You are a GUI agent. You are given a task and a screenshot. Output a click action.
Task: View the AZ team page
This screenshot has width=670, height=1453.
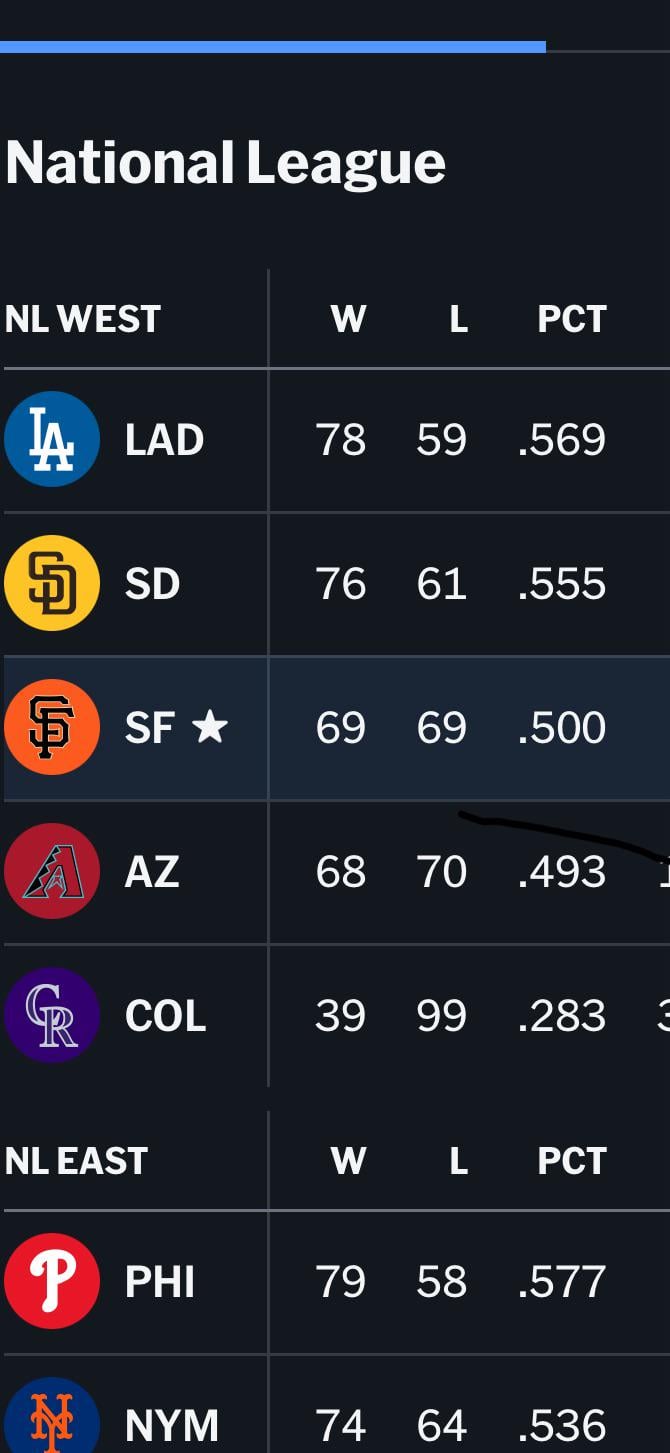[152, 872]
